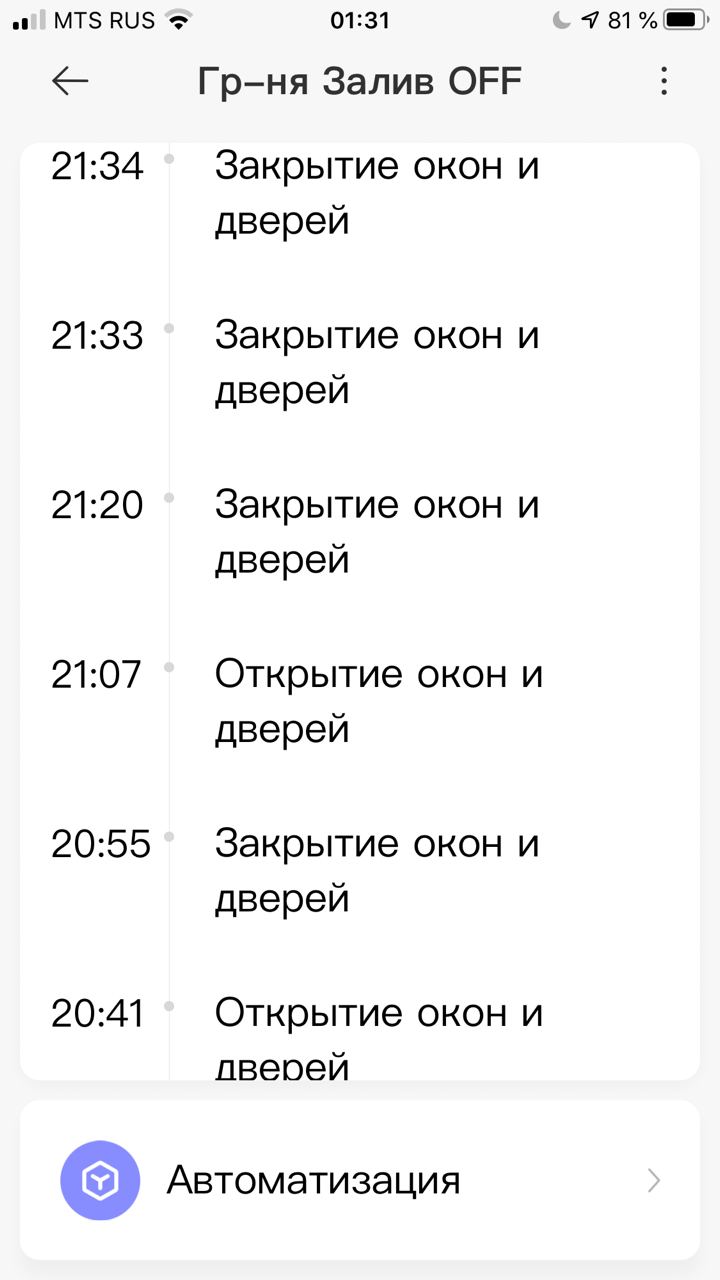Open the three-dot overflow menu

pos(663,81)
